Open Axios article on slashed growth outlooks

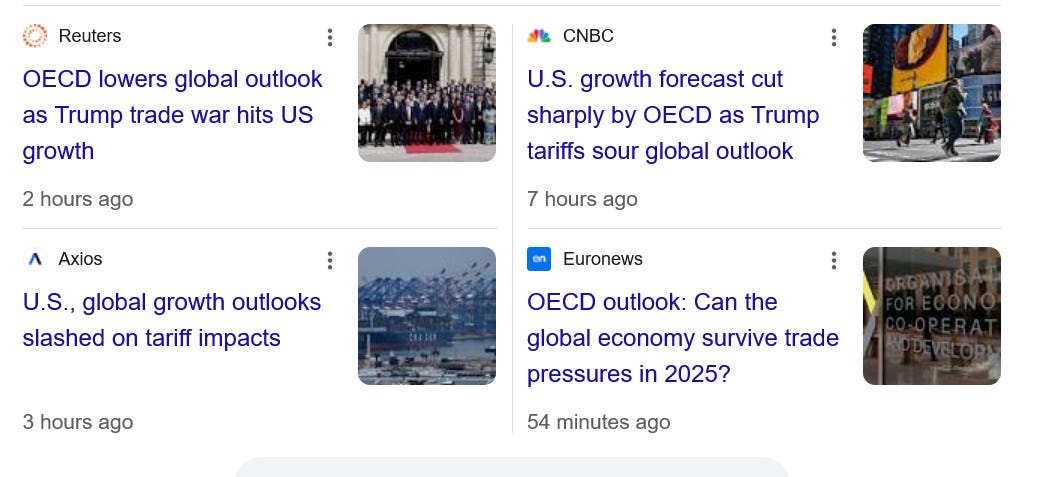172,320
